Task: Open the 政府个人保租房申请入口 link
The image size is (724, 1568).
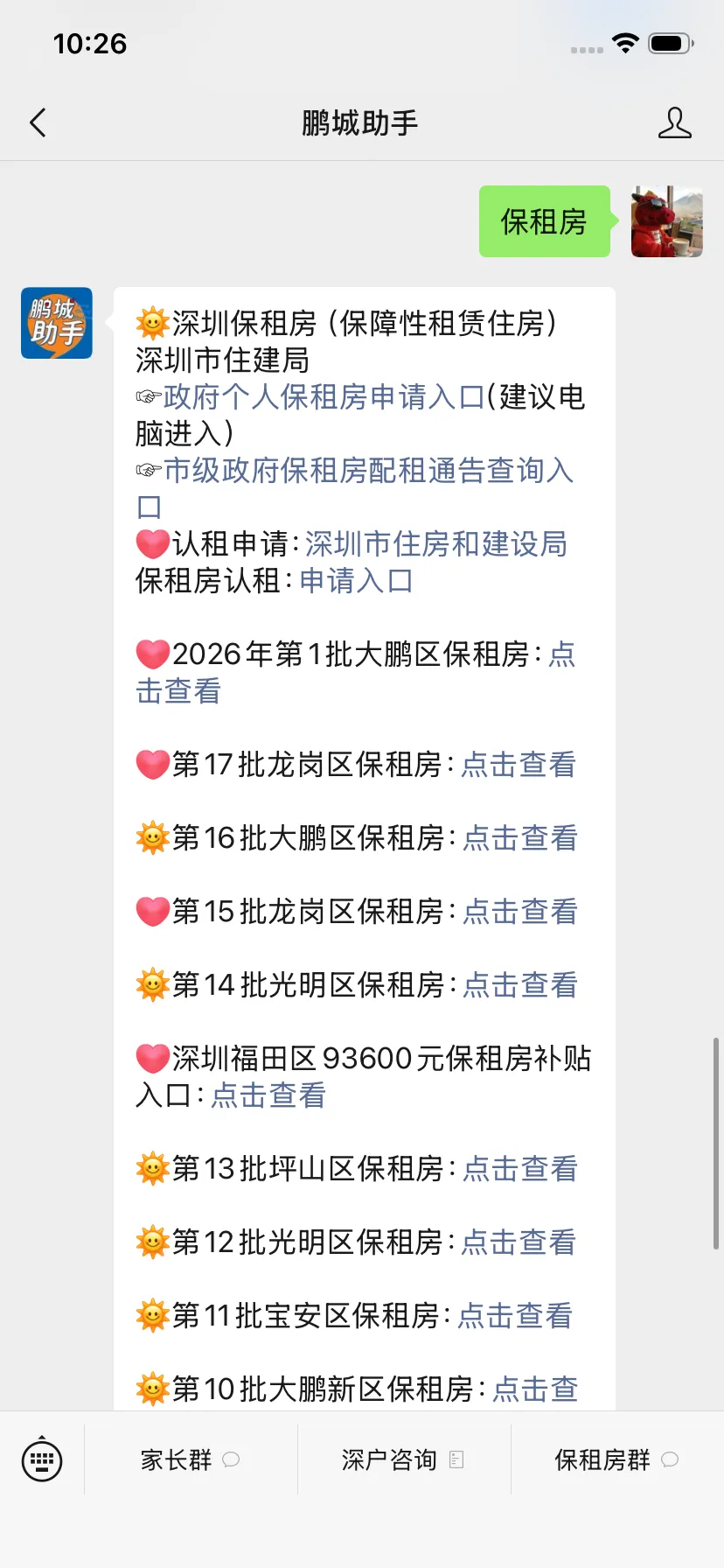Action: 324,397
